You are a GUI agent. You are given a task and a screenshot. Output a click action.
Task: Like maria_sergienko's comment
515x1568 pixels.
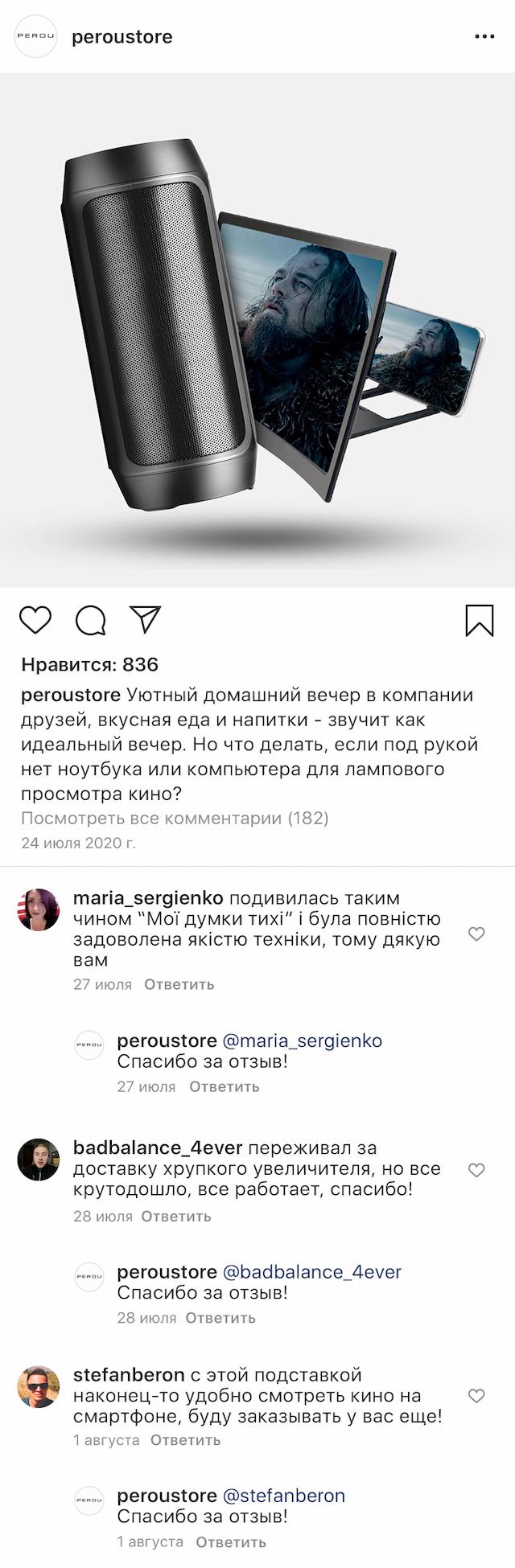(x=476, y=934)
